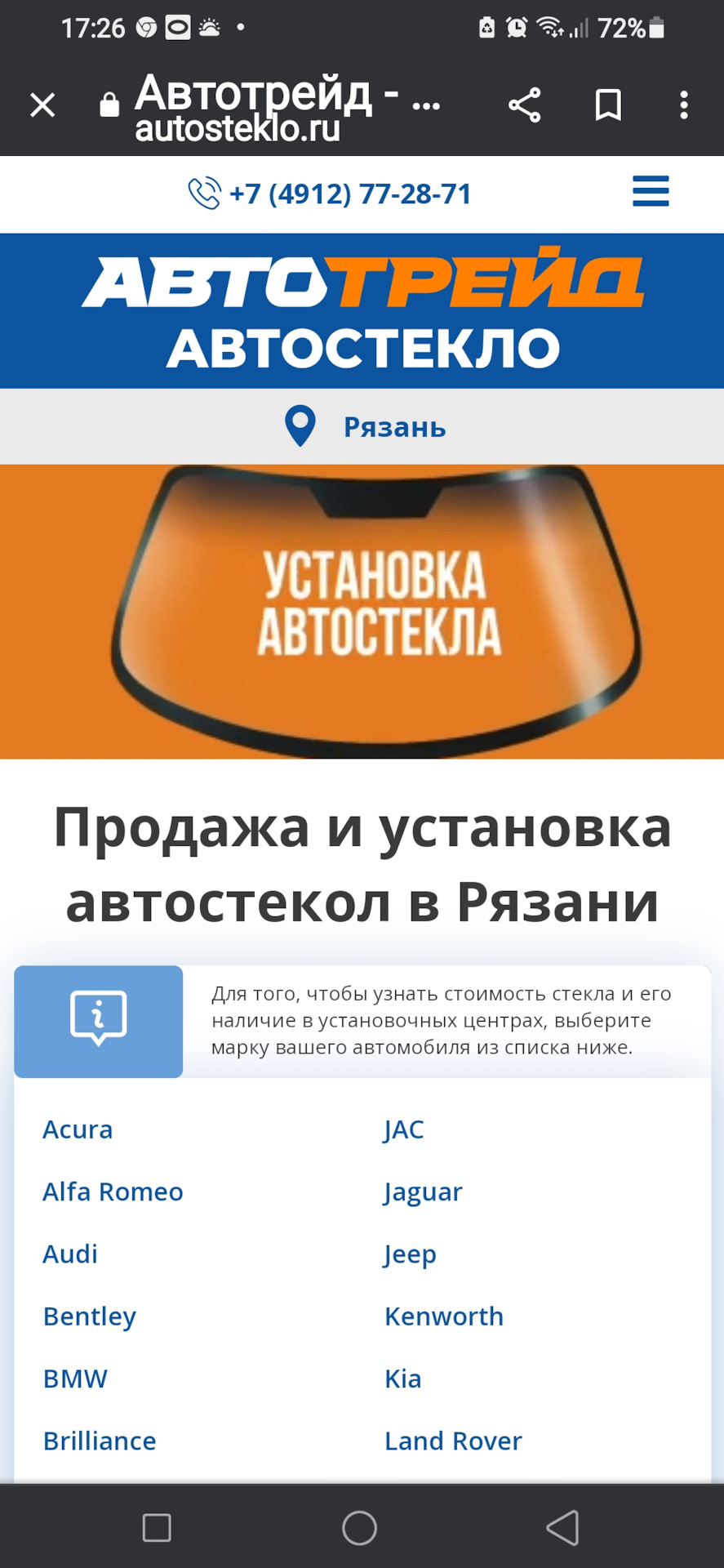724x1568 pixels.
Task: Open the Audi glass catalog
Action: click(70, 1254)
